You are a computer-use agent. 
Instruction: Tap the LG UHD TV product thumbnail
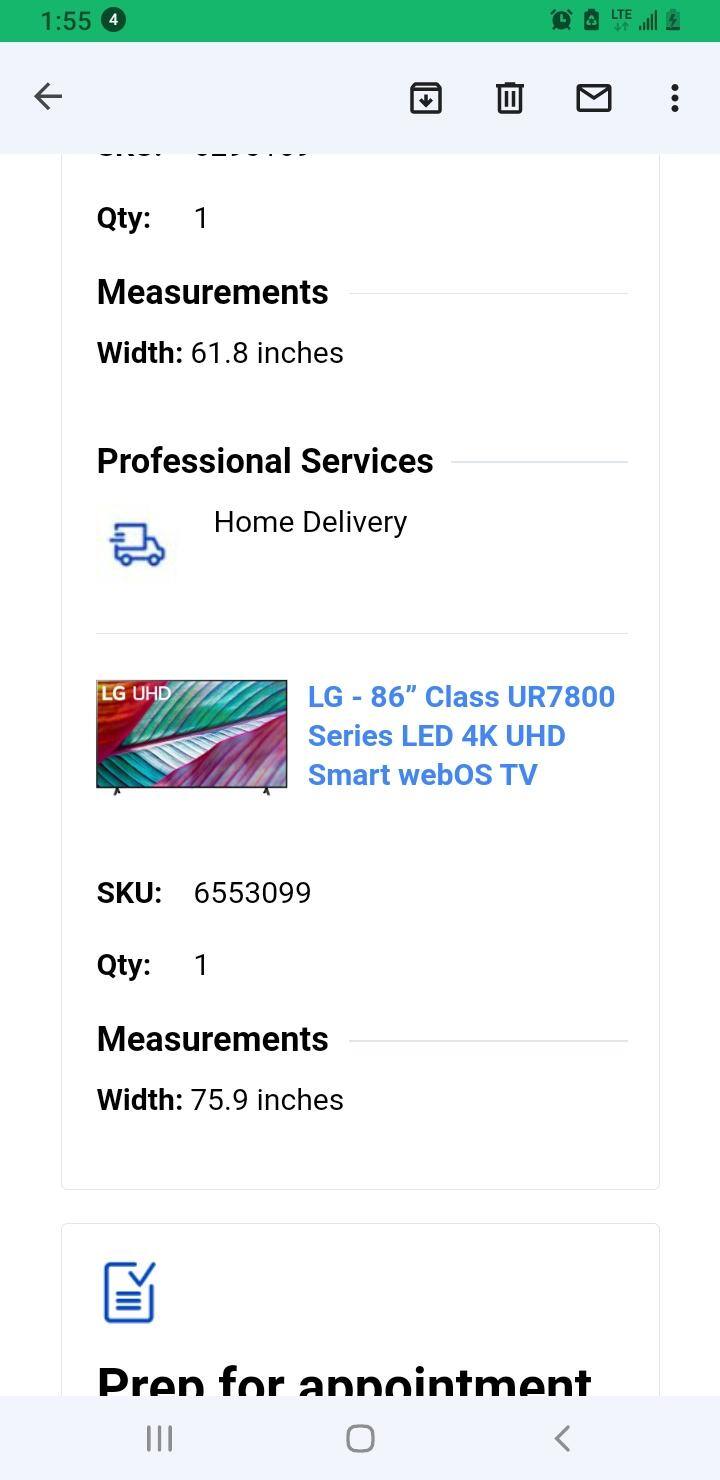pos(191,733)
